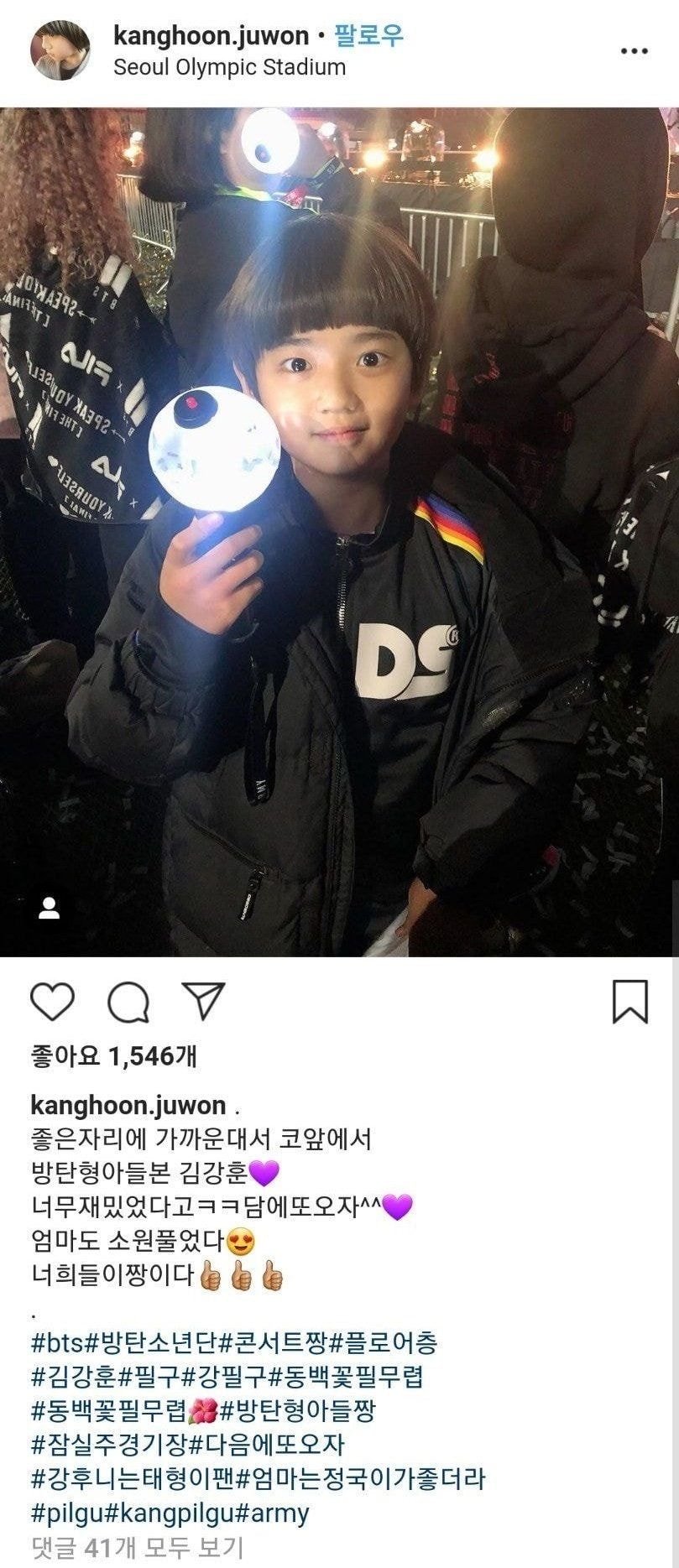
Task: Like this post with the heart
Action: 52,1002
